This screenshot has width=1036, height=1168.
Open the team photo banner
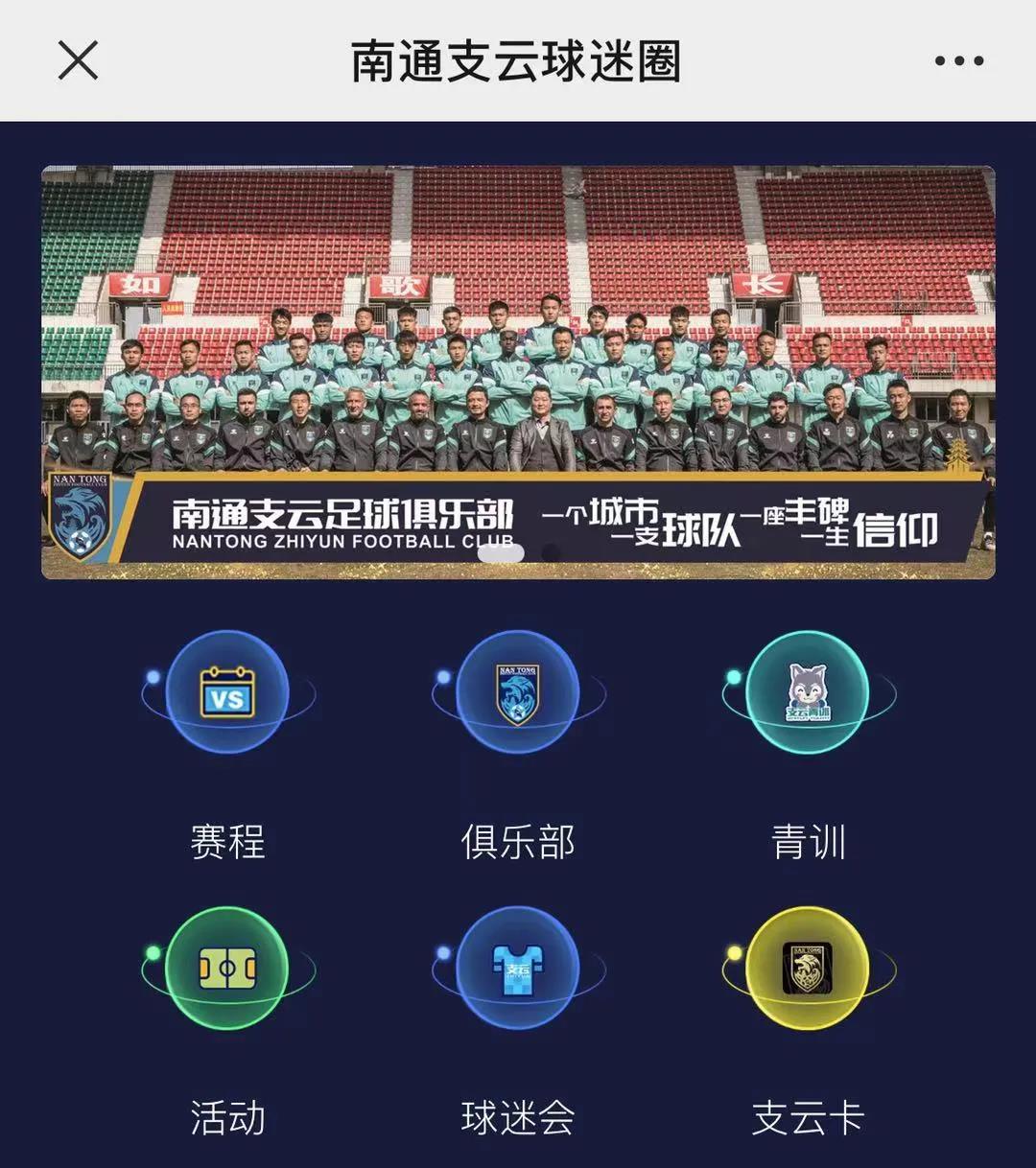[518, 364]
